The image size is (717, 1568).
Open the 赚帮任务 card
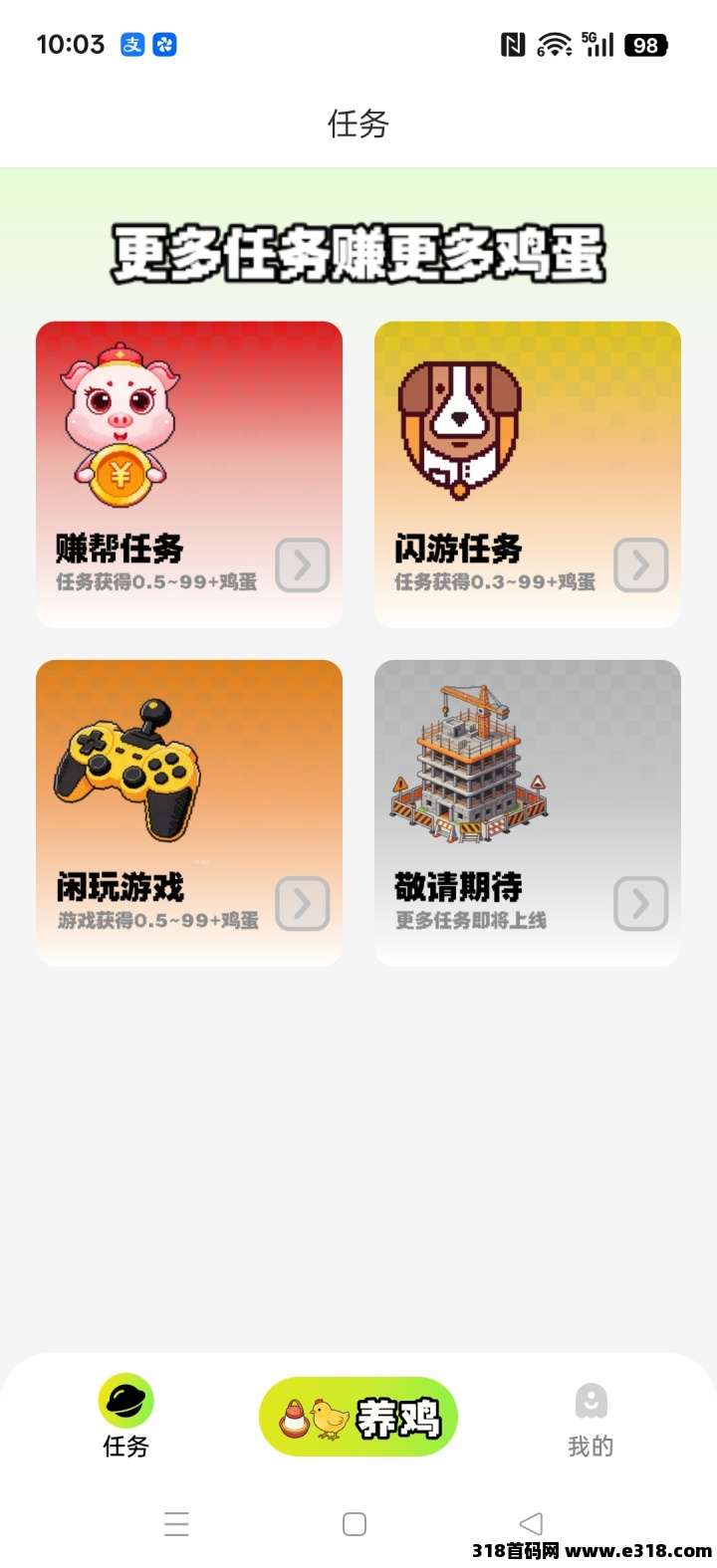(189, 474)
